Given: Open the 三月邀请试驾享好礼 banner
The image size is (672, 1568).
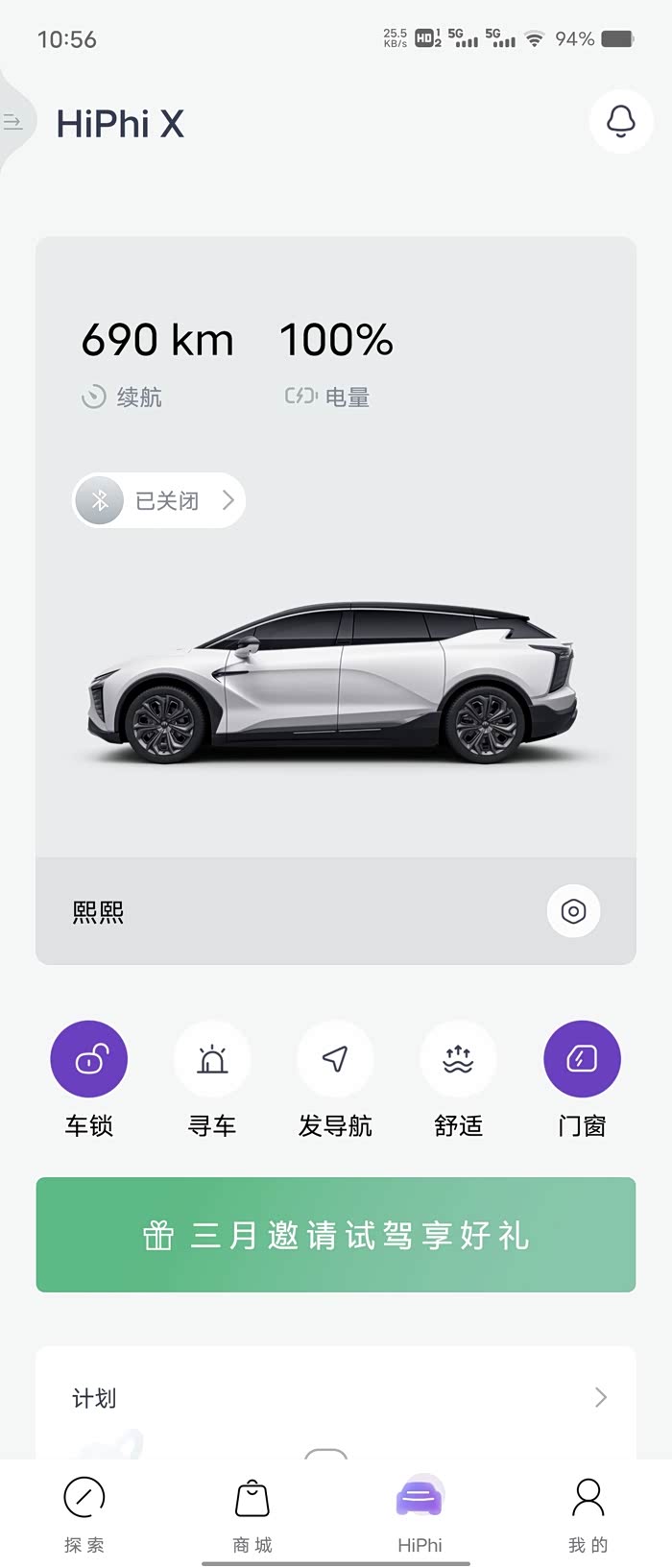Looking at the screenshot, I should [x=336, y=1235].
